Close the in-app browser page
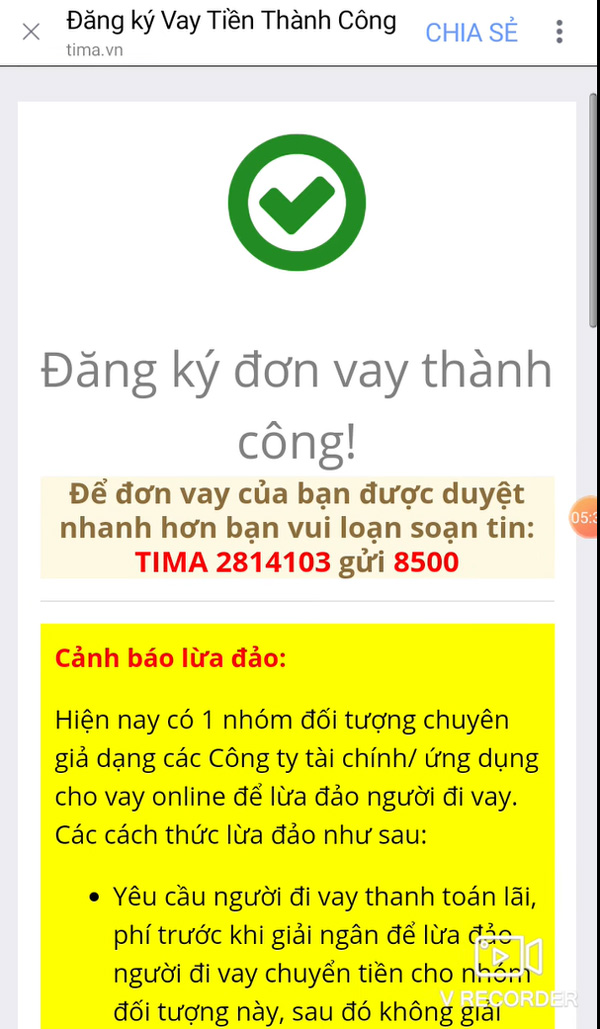Screen dimensions: 600x1029 [x=31, y=31]
